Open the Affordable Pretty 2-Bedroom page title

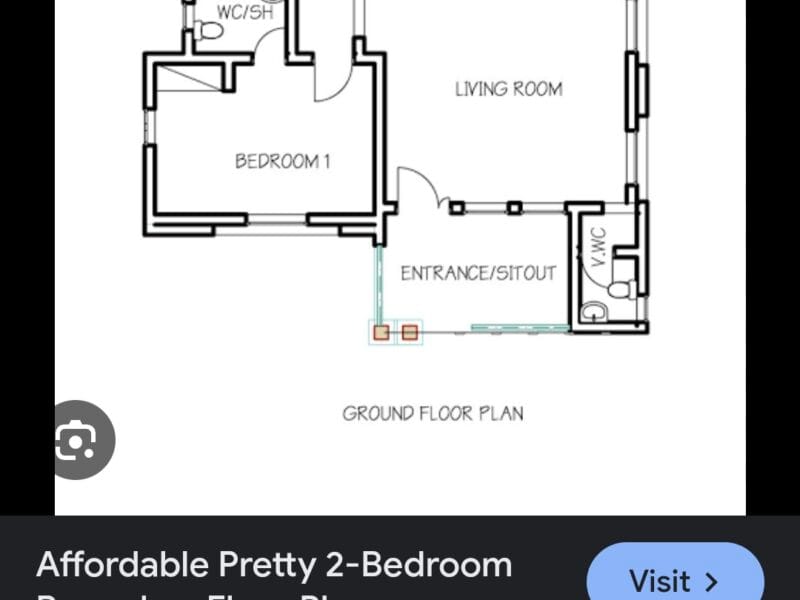click(274, 566)
